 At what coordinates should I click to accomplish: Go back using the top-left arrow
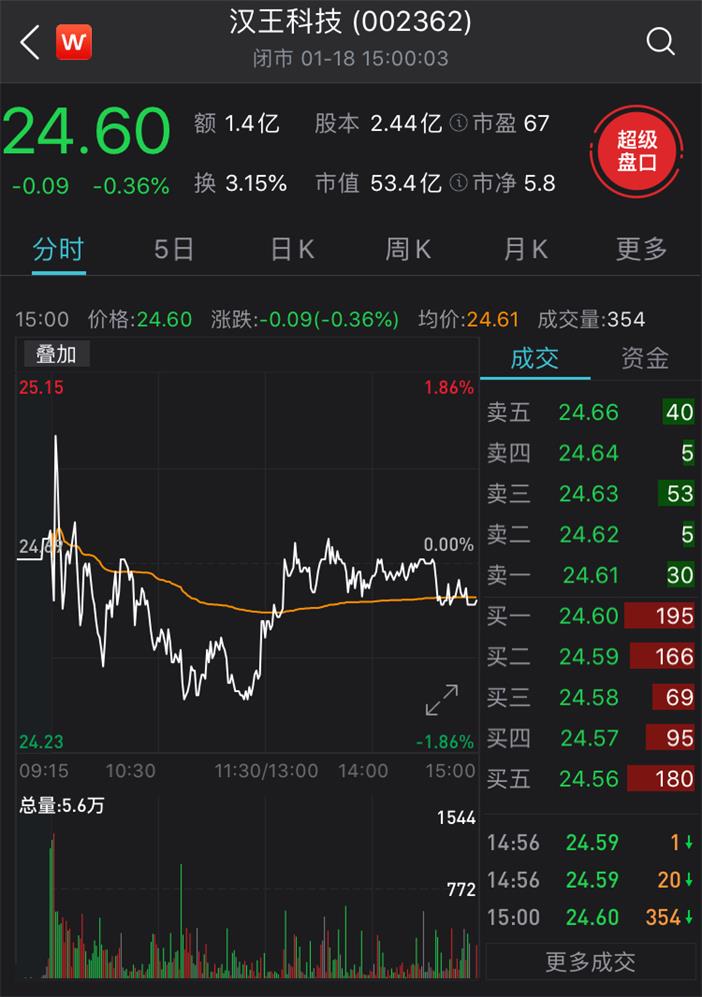30,42
